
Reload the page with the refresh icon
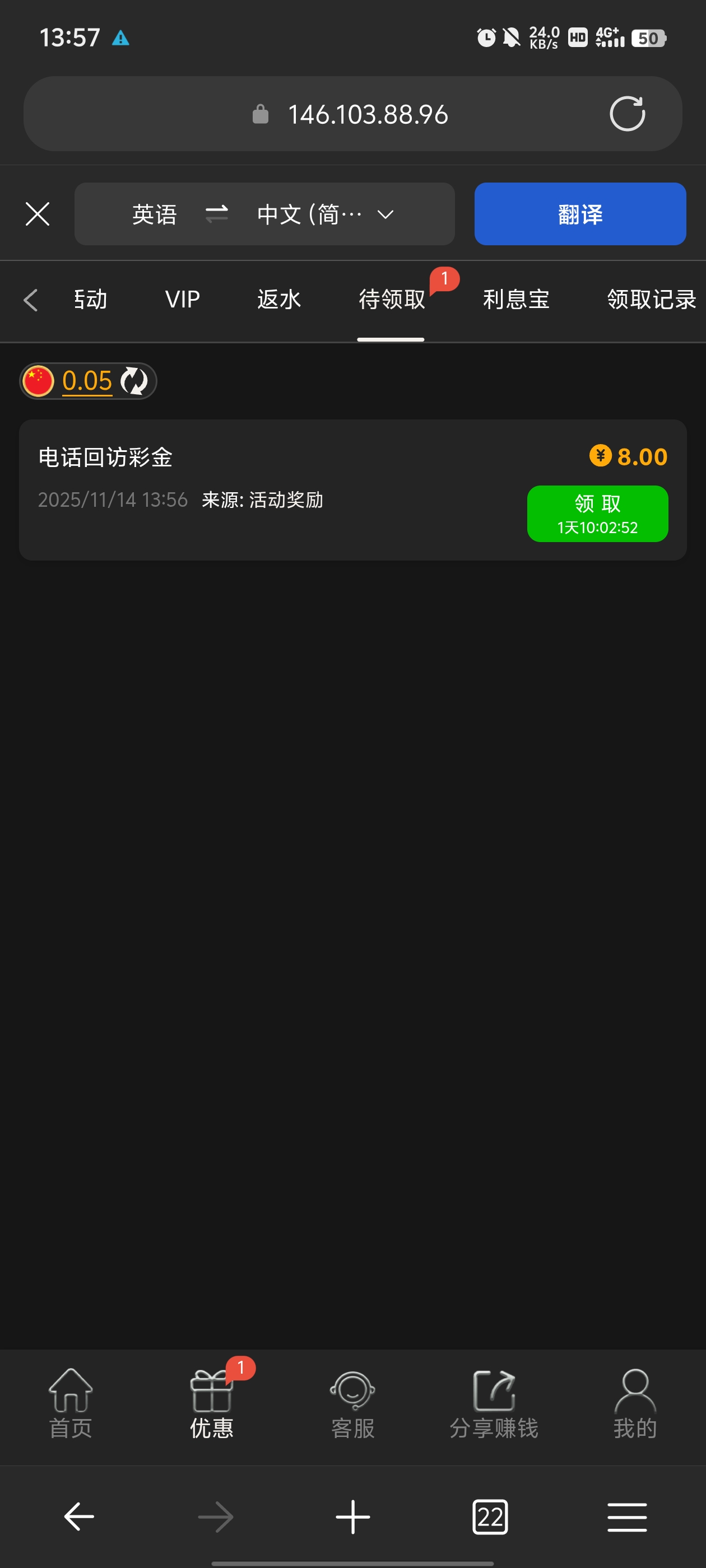point(627,114)
